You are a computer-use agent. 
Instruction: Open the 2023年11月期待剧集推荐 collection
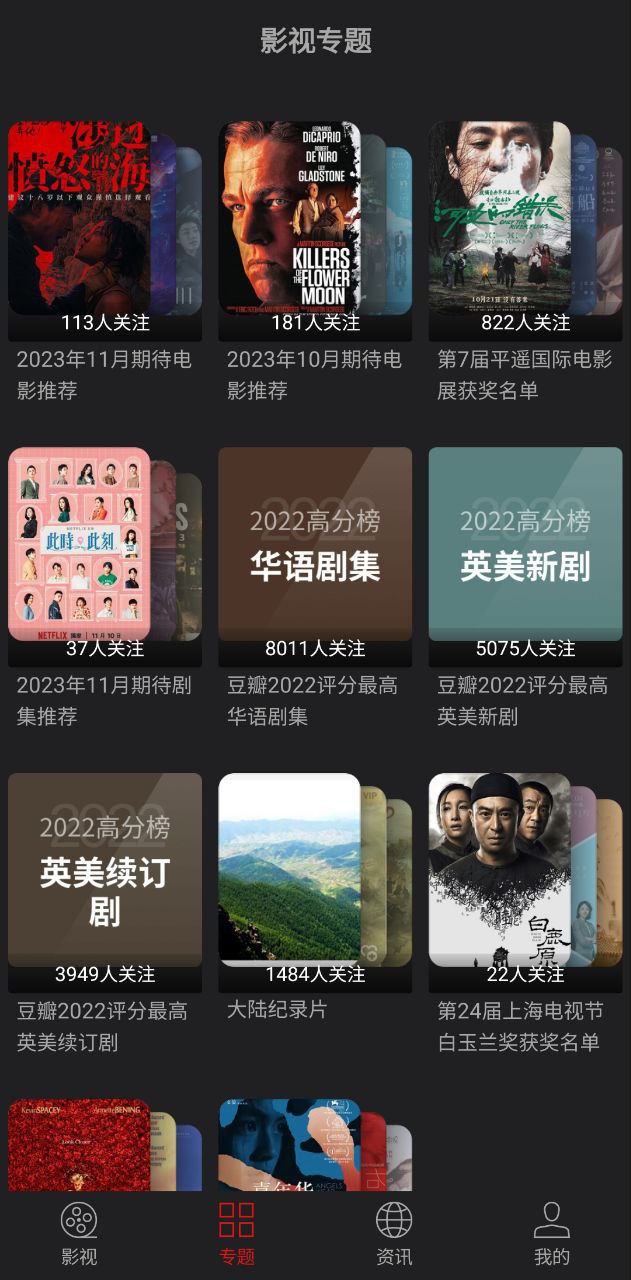click(105, 555)
